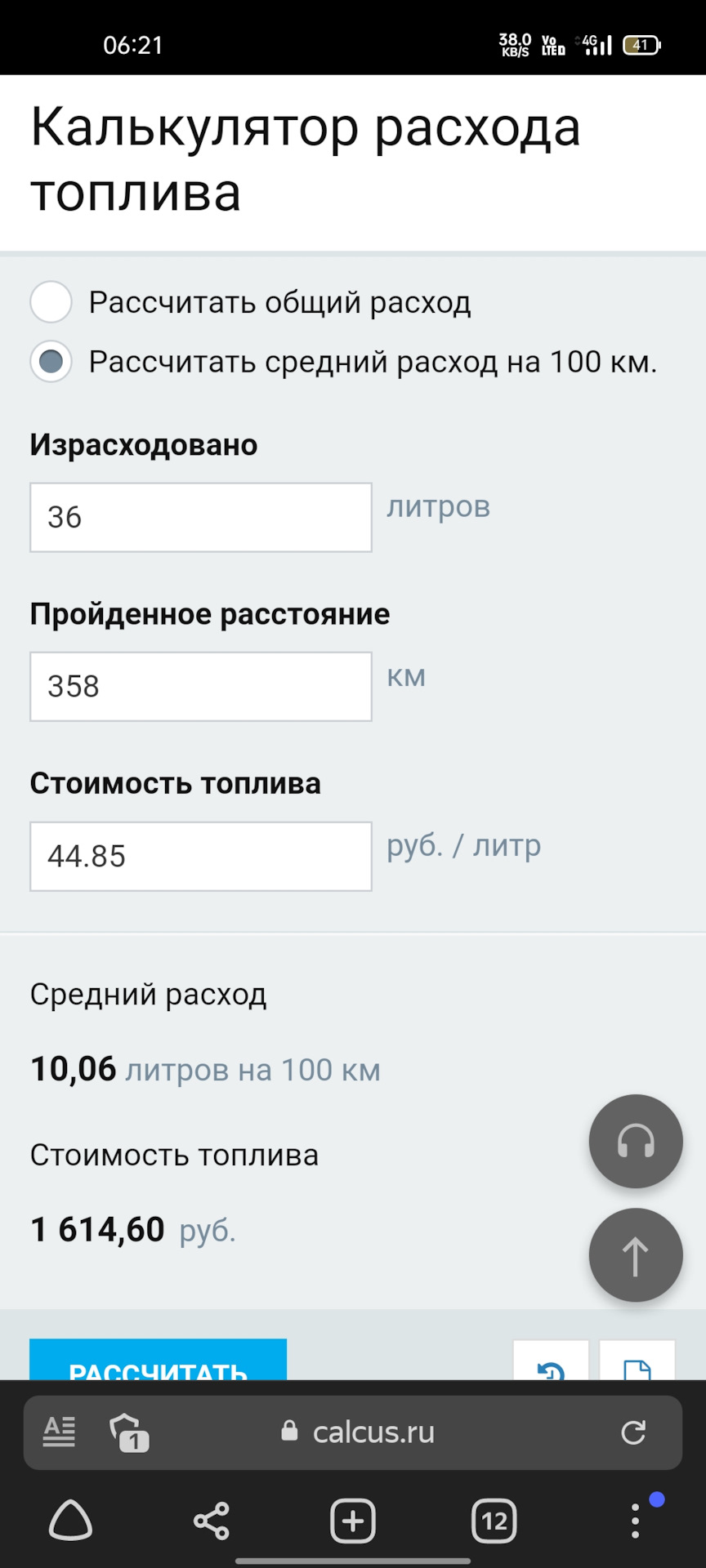This screenshot has height=1568, width=706.
Task: Add a new browser tab
Action: 353,1521
